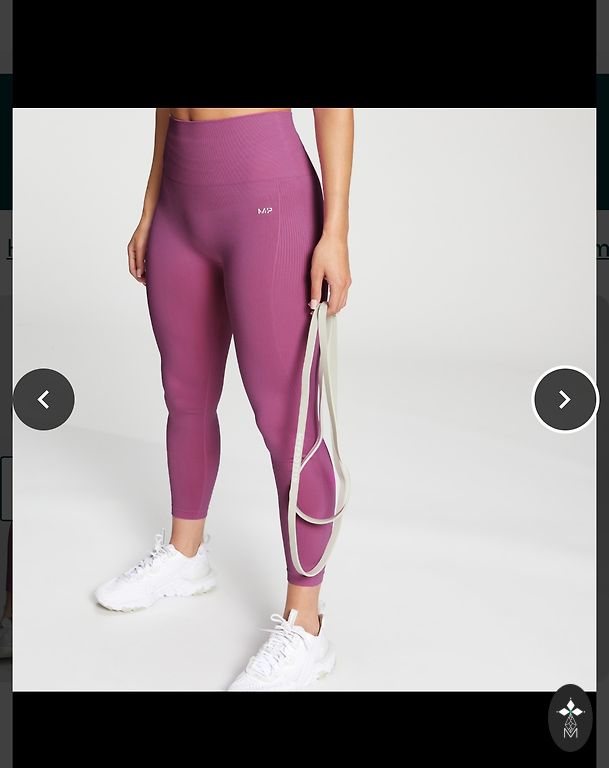Go to the previous product image

[43, 400]
